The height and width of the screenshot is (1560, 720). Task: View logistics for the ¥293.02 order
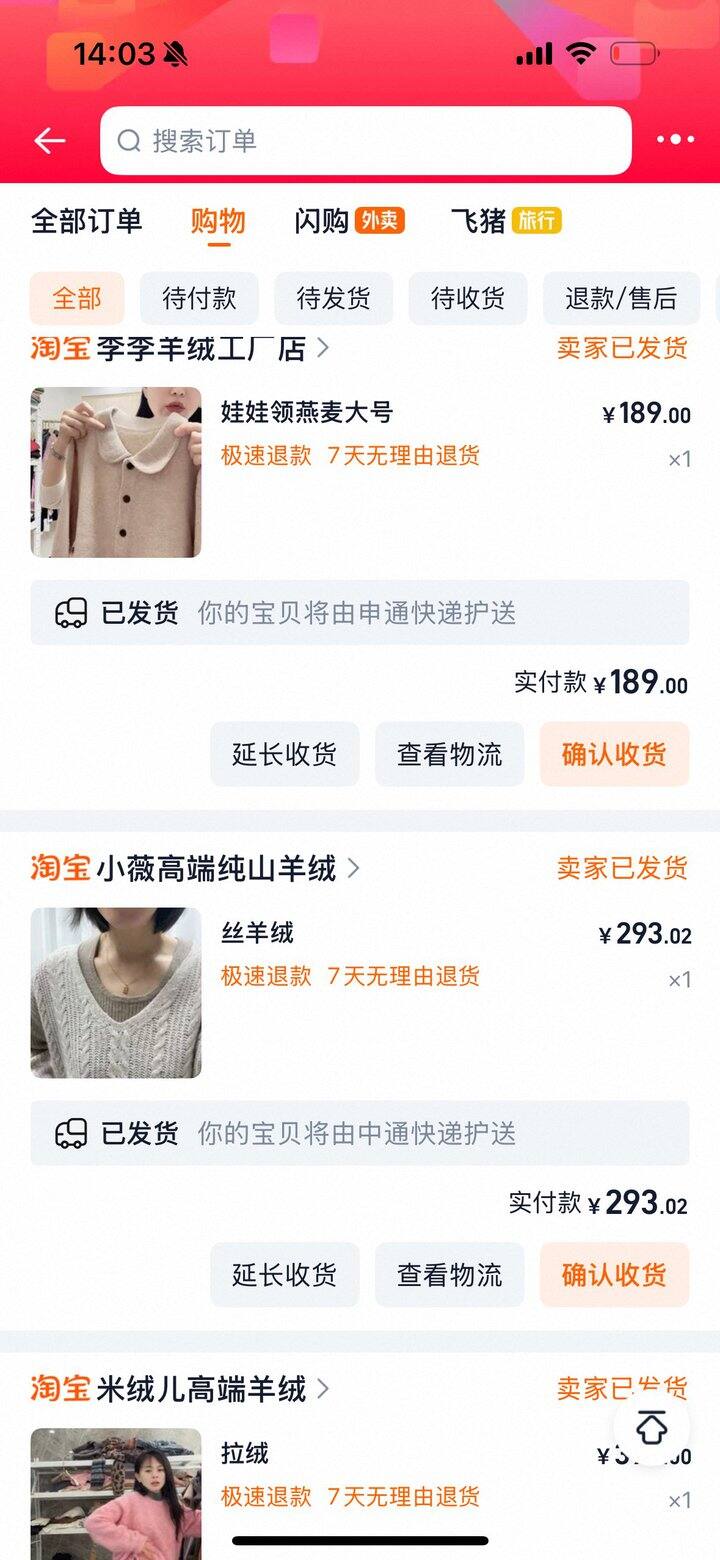(x=449, y=1274)
